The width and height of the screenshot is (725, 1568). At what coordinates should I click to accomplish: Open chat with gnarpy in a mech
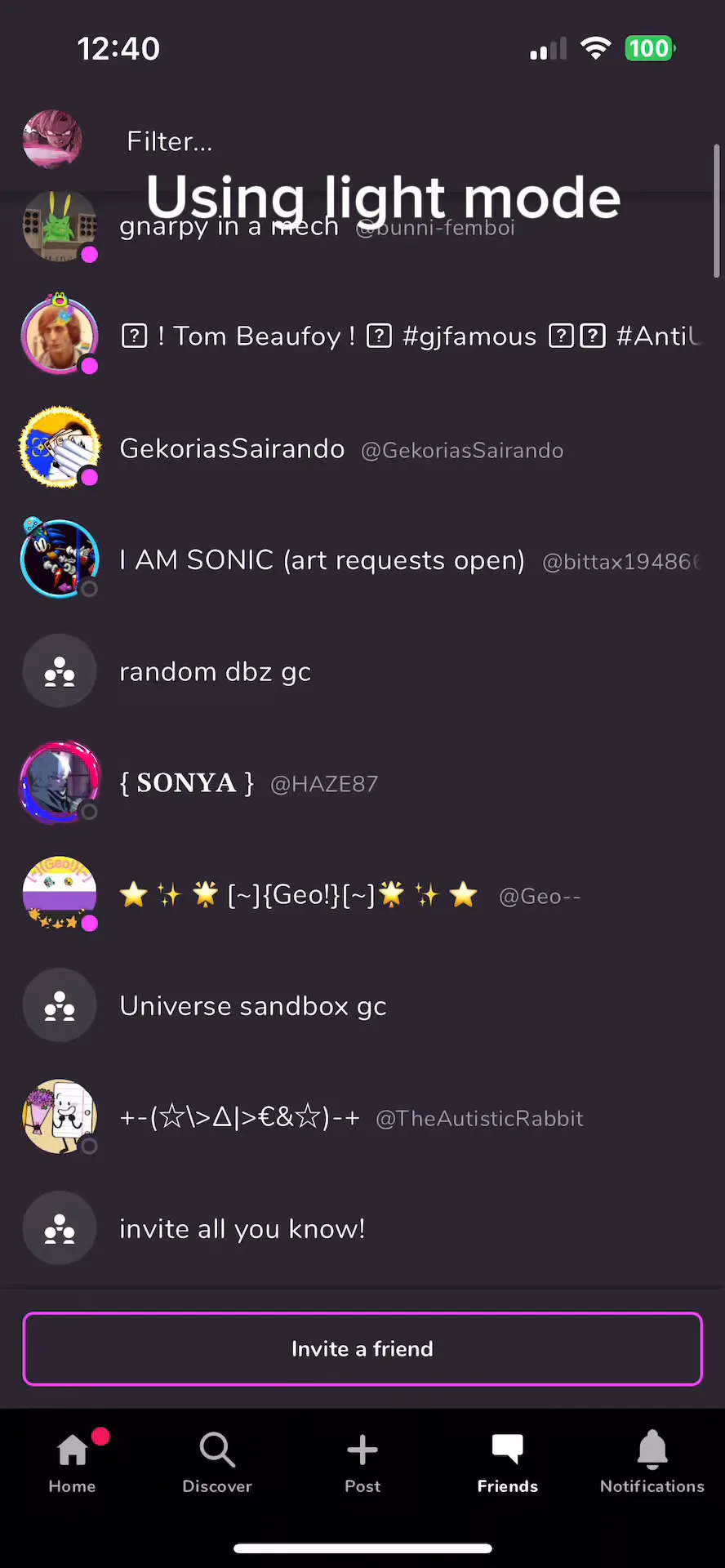tap(362, 226)
